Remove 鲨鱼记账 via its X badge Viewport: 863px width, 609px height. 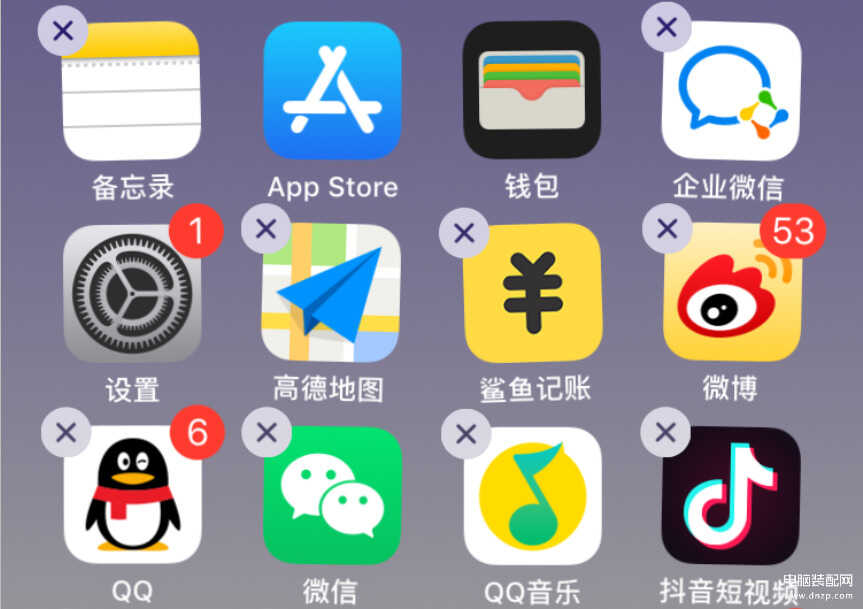tap(464, 233)
